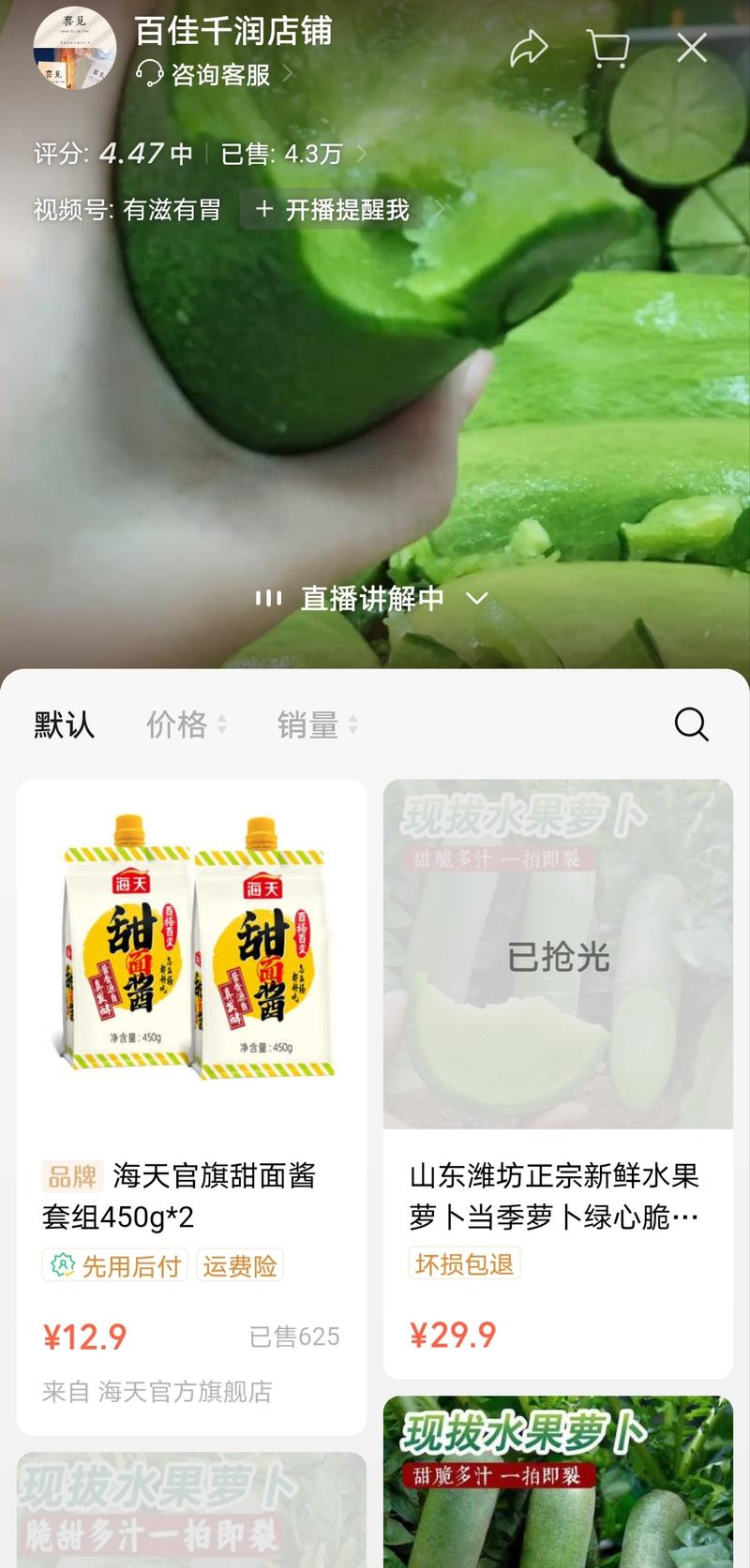Select the 默认 sorting tab
Image resolution: width=750 pixels, height=1568 pixels.
[65, 724]
